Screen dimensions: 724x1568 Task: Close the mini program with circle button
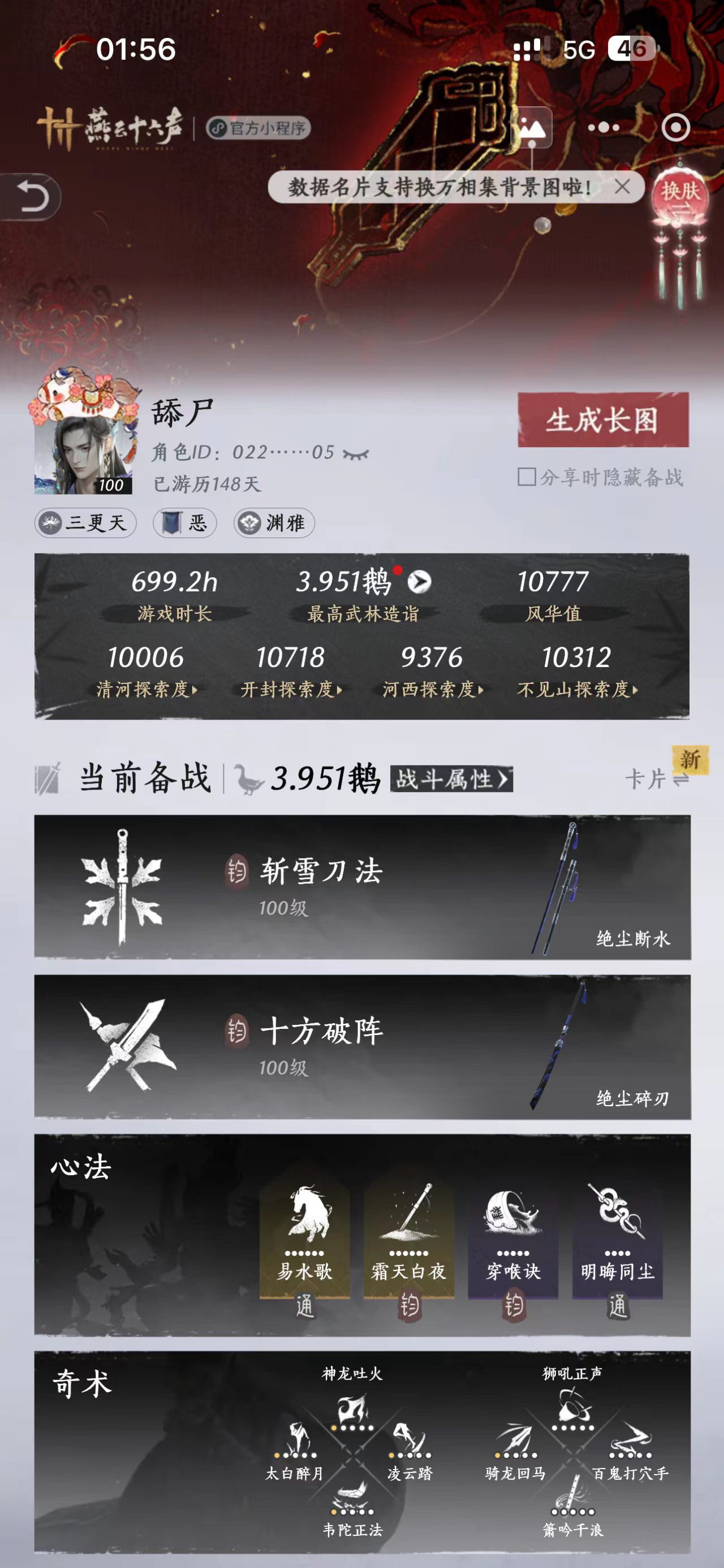(675, 128)
